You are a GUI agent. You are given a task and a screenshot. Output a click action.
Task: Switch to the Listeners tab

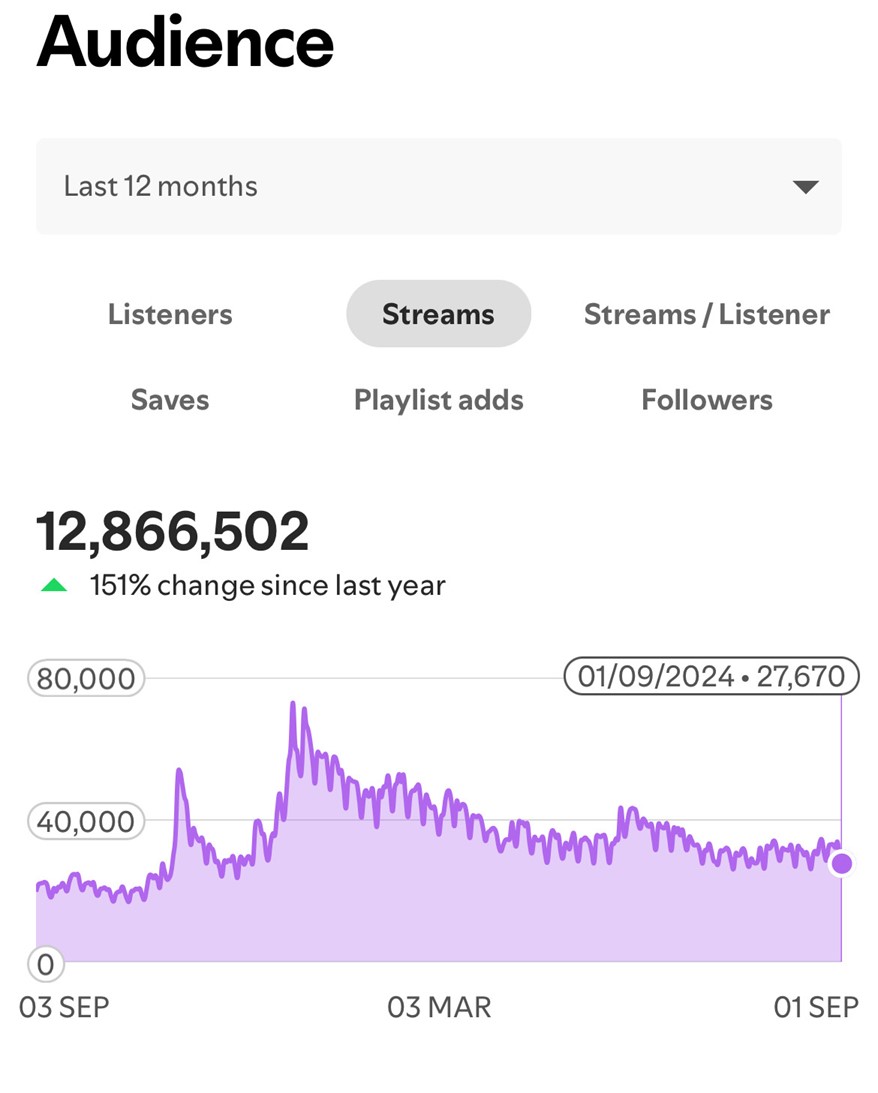pos(170,314)
